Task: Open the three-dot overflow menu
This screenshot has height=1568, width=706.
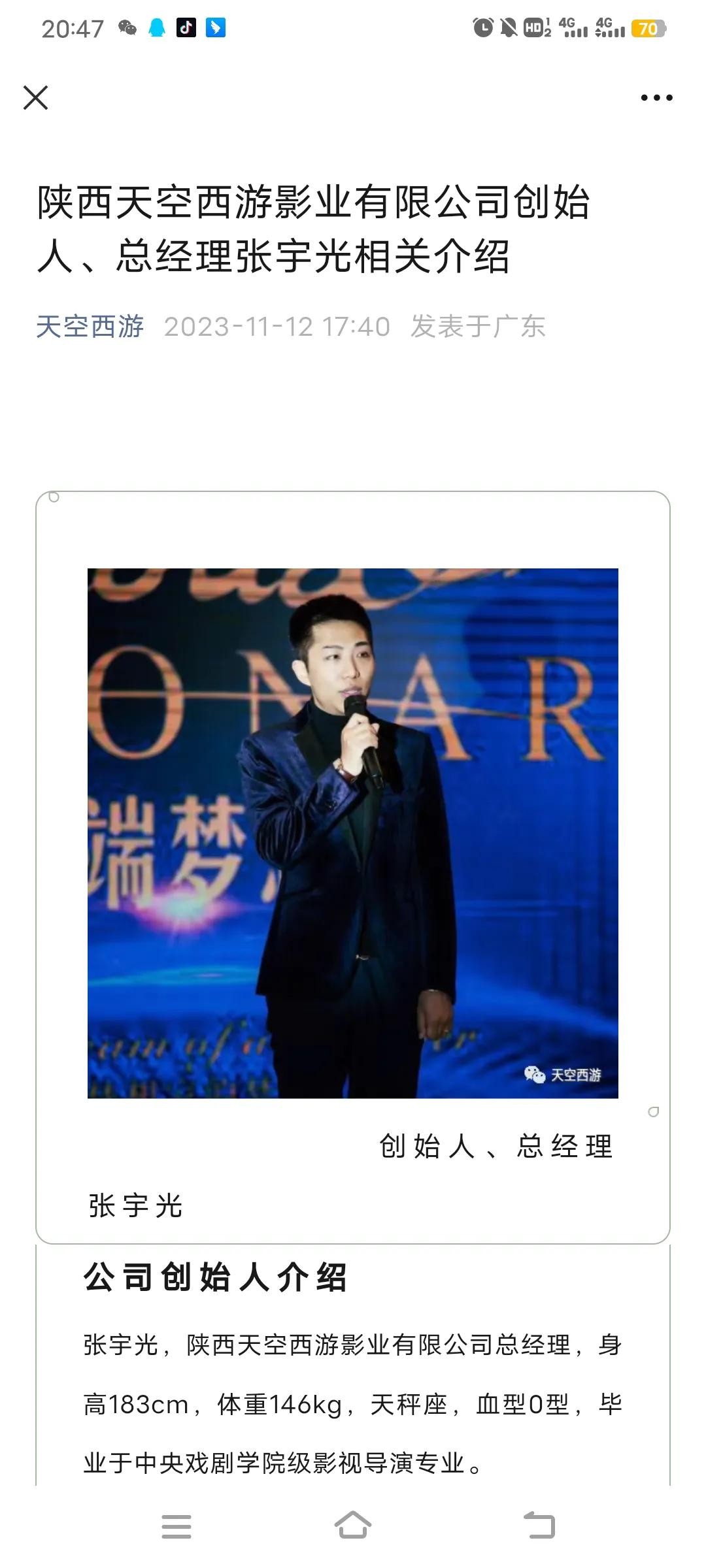Action: (x=656, y=98)
